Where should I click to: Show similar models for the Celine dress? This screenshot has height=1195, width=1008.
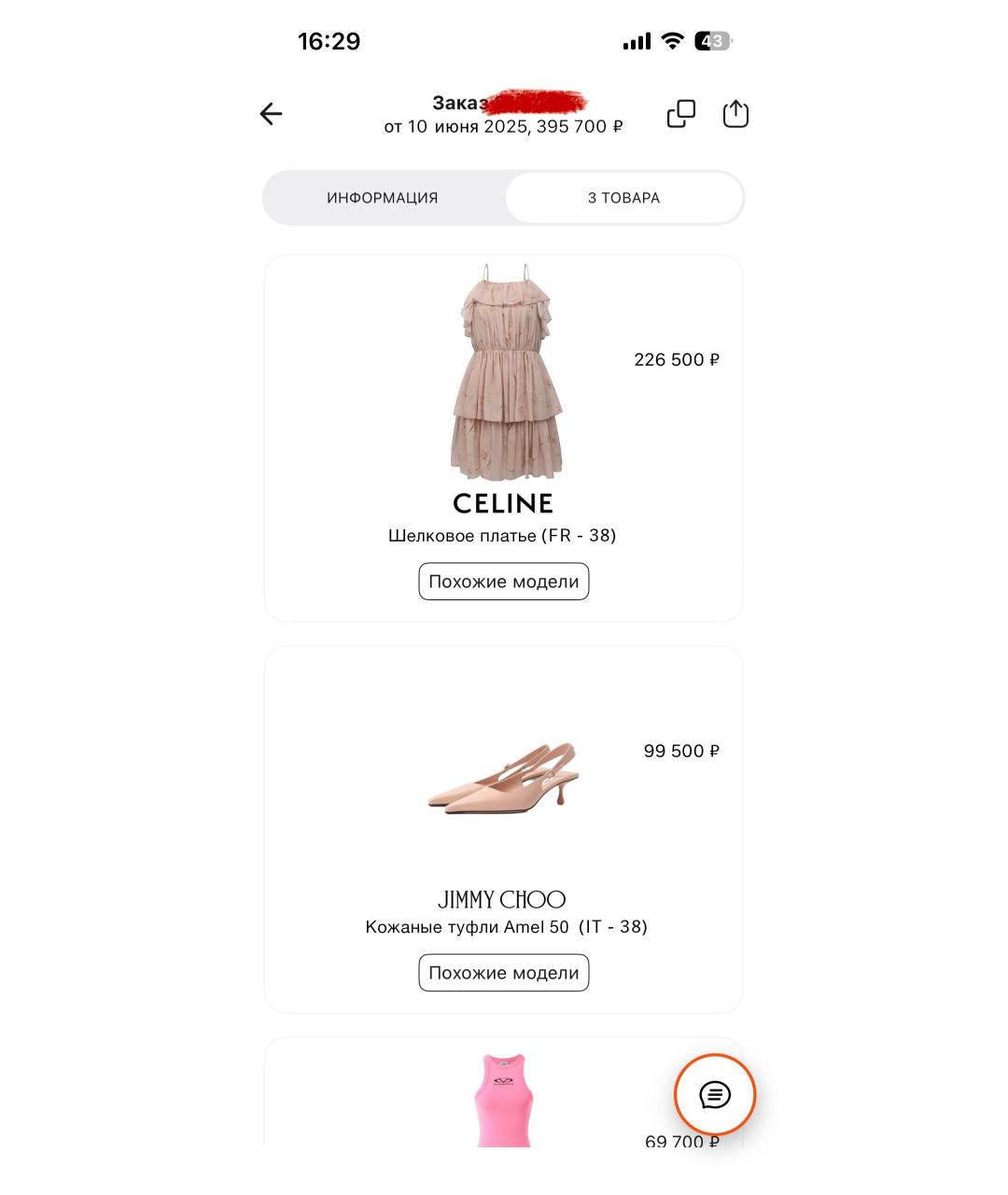(504, 582)
